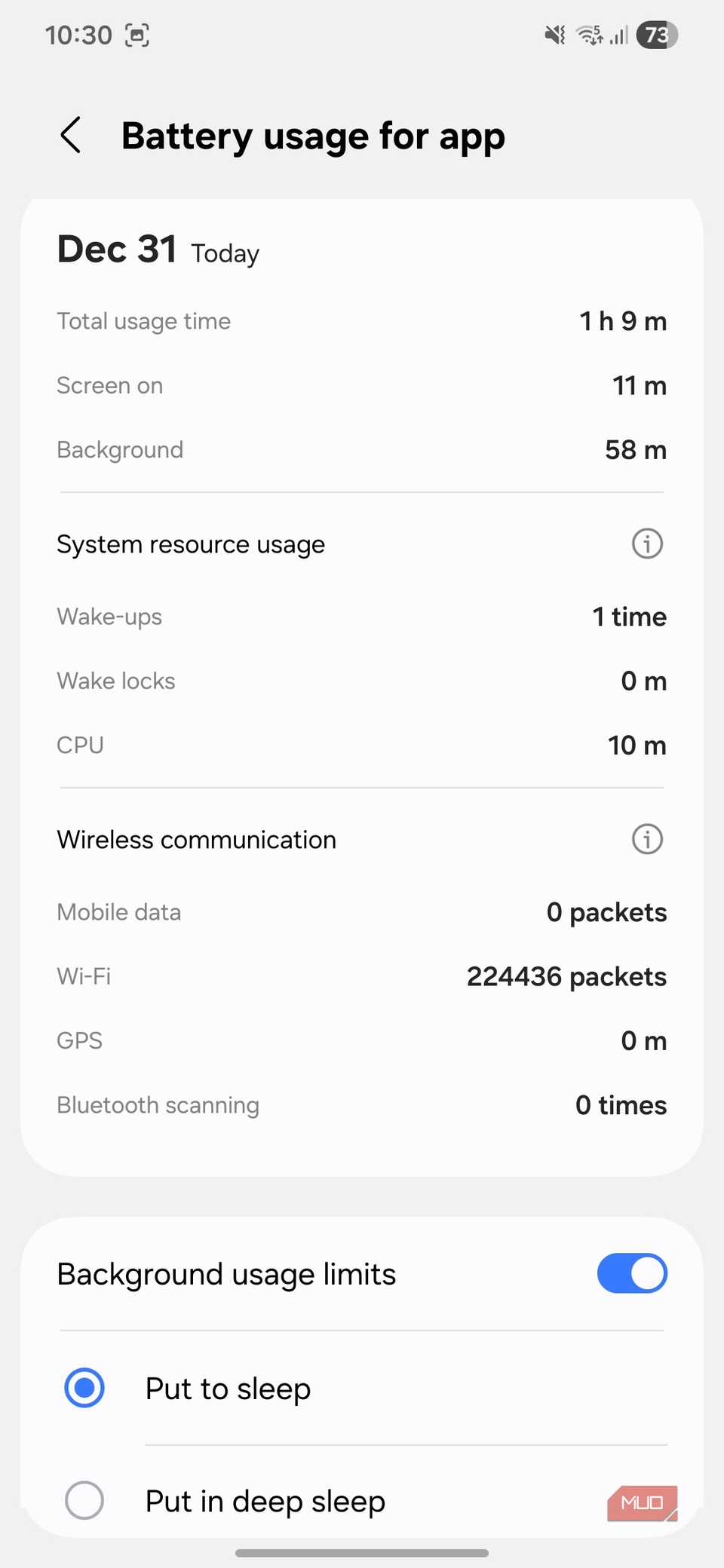Tap the MUD badge beside Put in deep sleep
The width and height of the screenshot is (724, 1568).
(x=641, y=1503)
